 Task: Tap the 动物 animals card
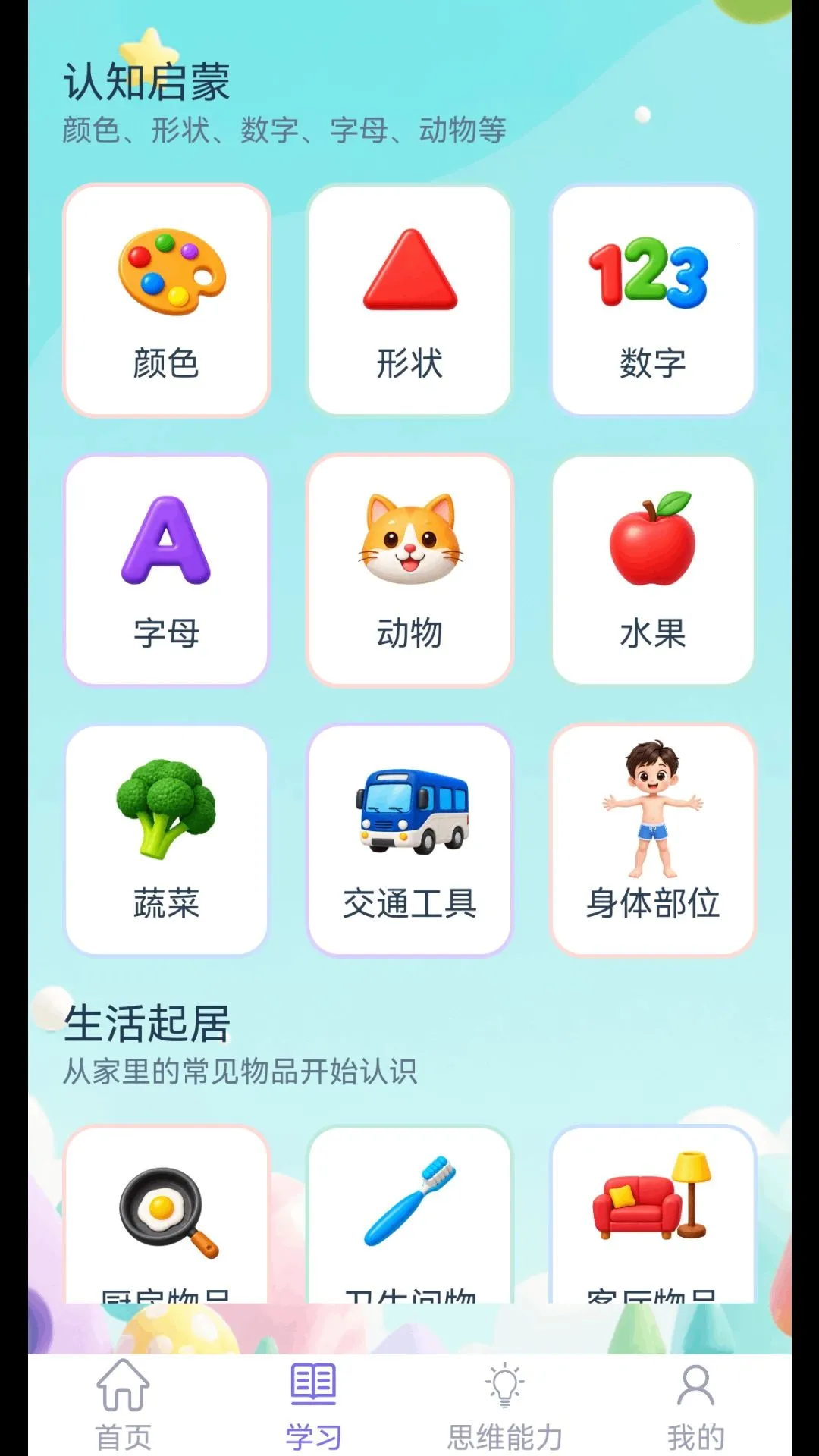coord(409,570)
